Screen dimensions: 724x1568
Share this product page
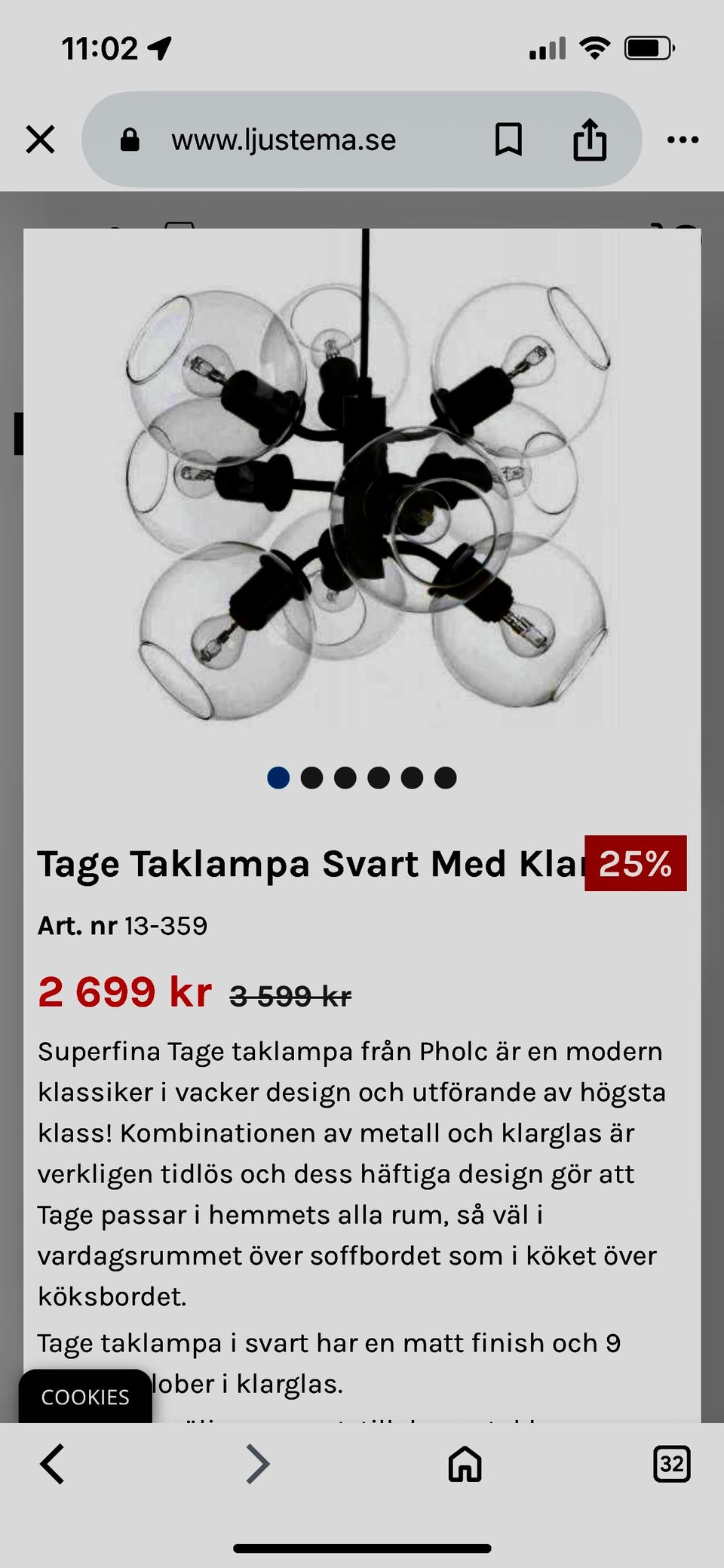589,139
